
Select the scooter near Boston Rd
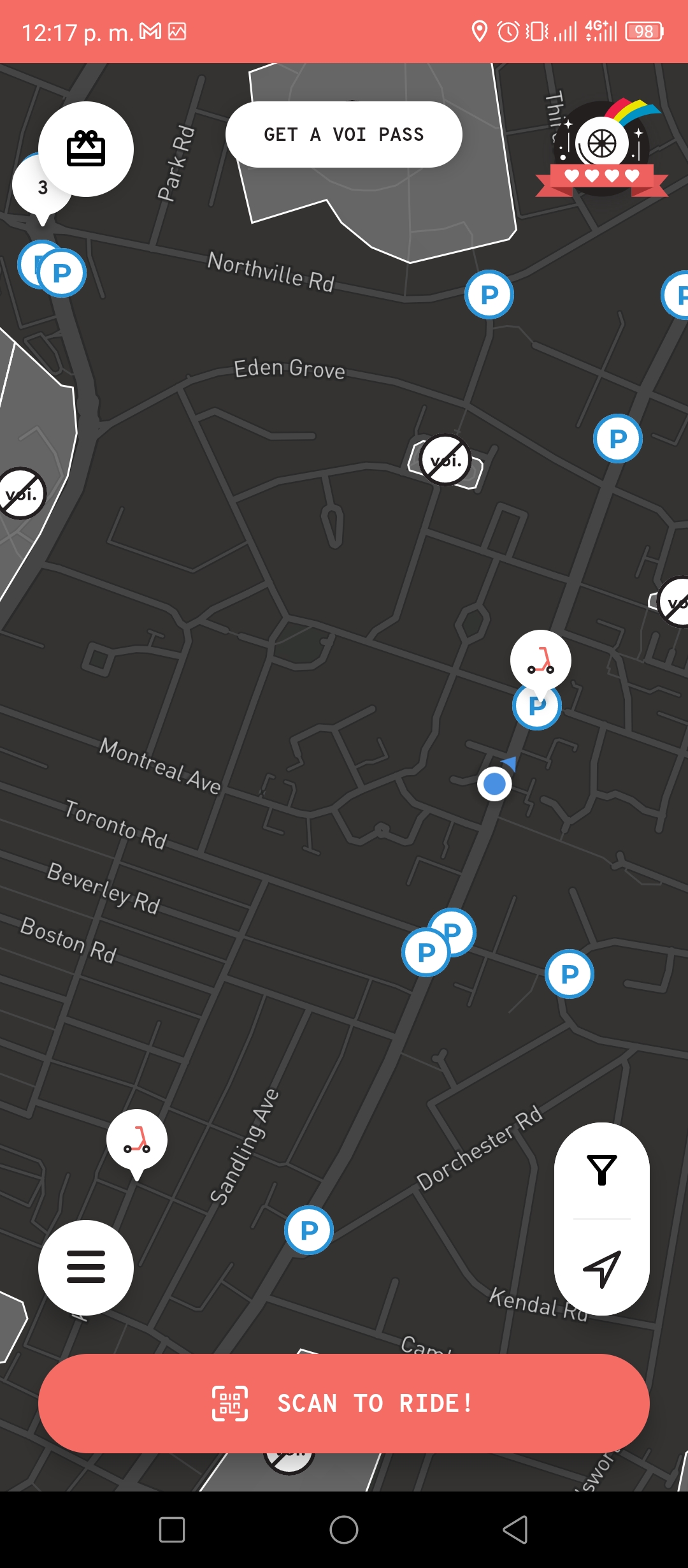137,1141
